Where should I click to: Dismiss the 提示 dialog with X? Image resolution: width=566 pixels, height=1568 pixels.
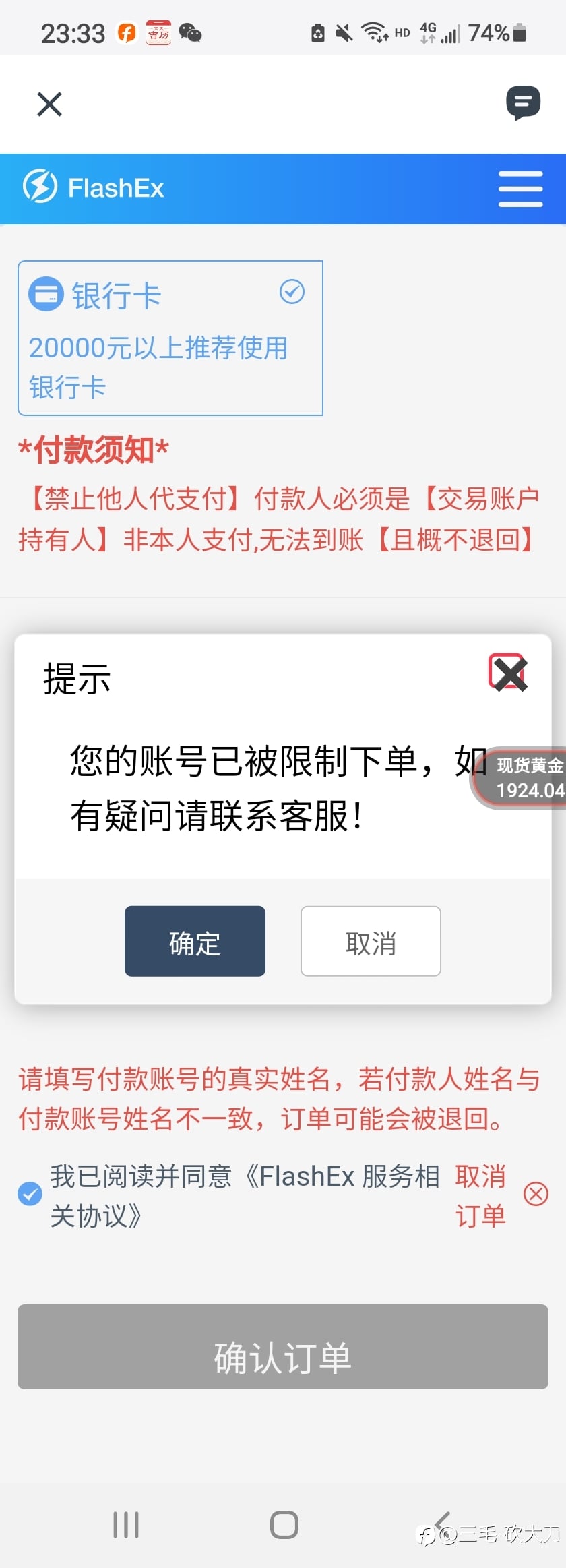click(508, 672)
